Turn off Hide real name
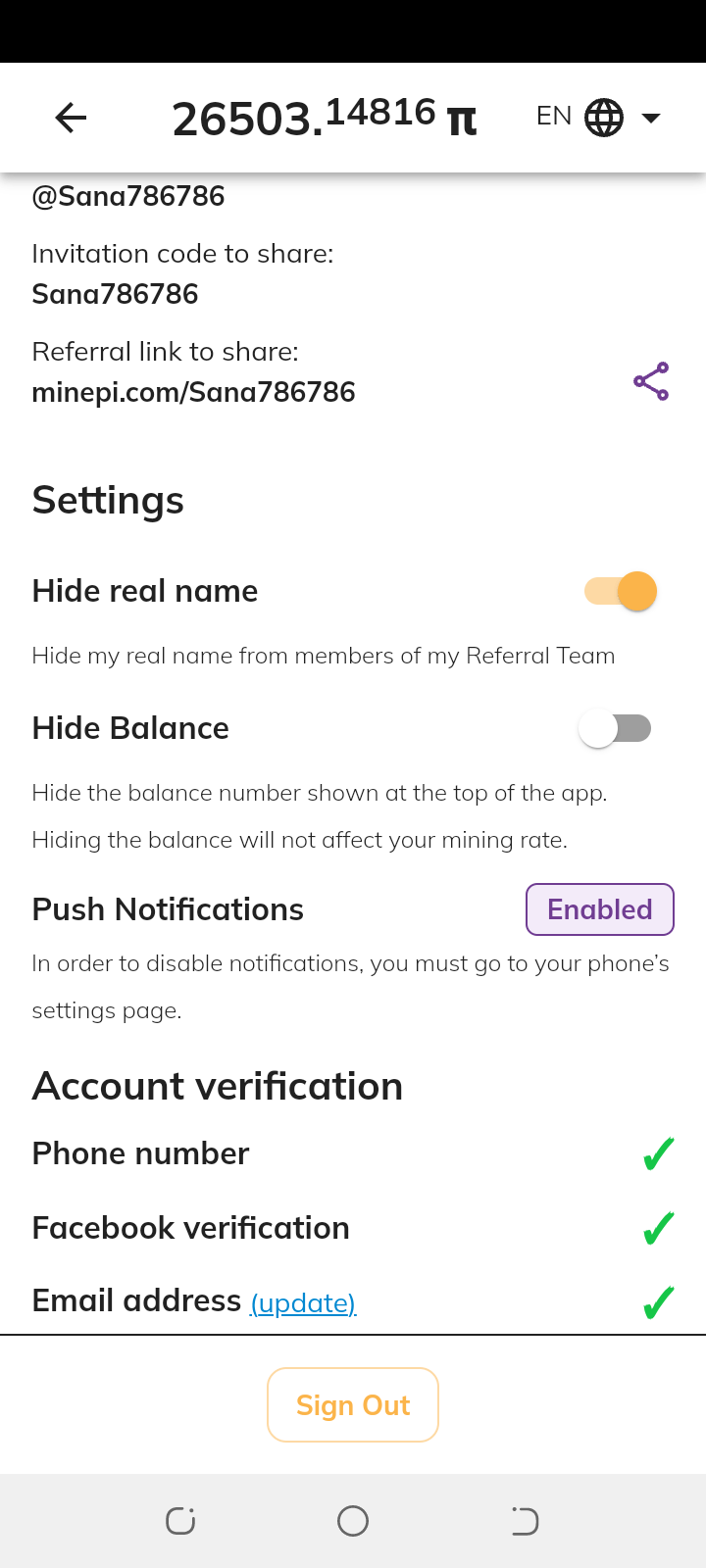The height and width of the screenshot is (1568, 706). (x=621, y=591)
